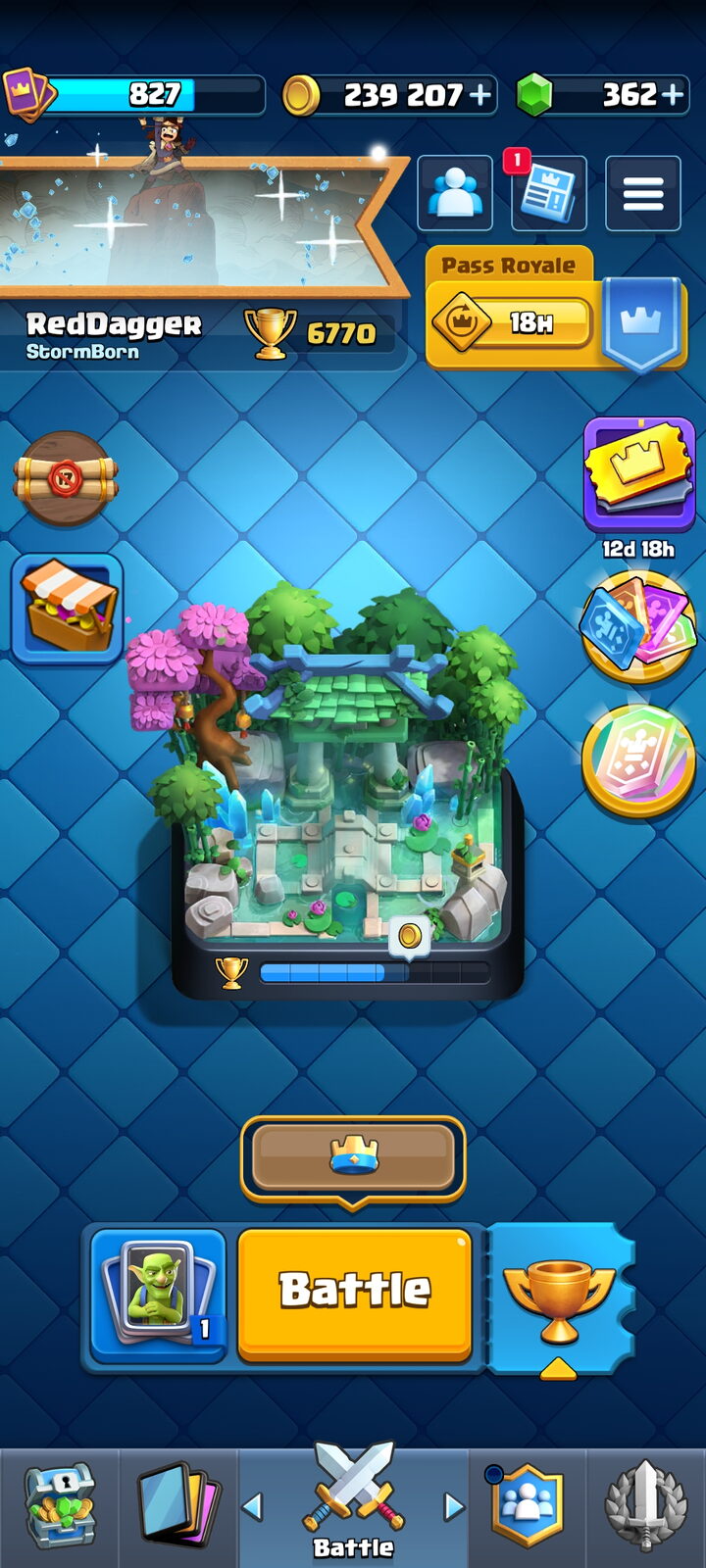
Task: Change battle deck with the Goblin card
Action: [x=159, y=1293]
